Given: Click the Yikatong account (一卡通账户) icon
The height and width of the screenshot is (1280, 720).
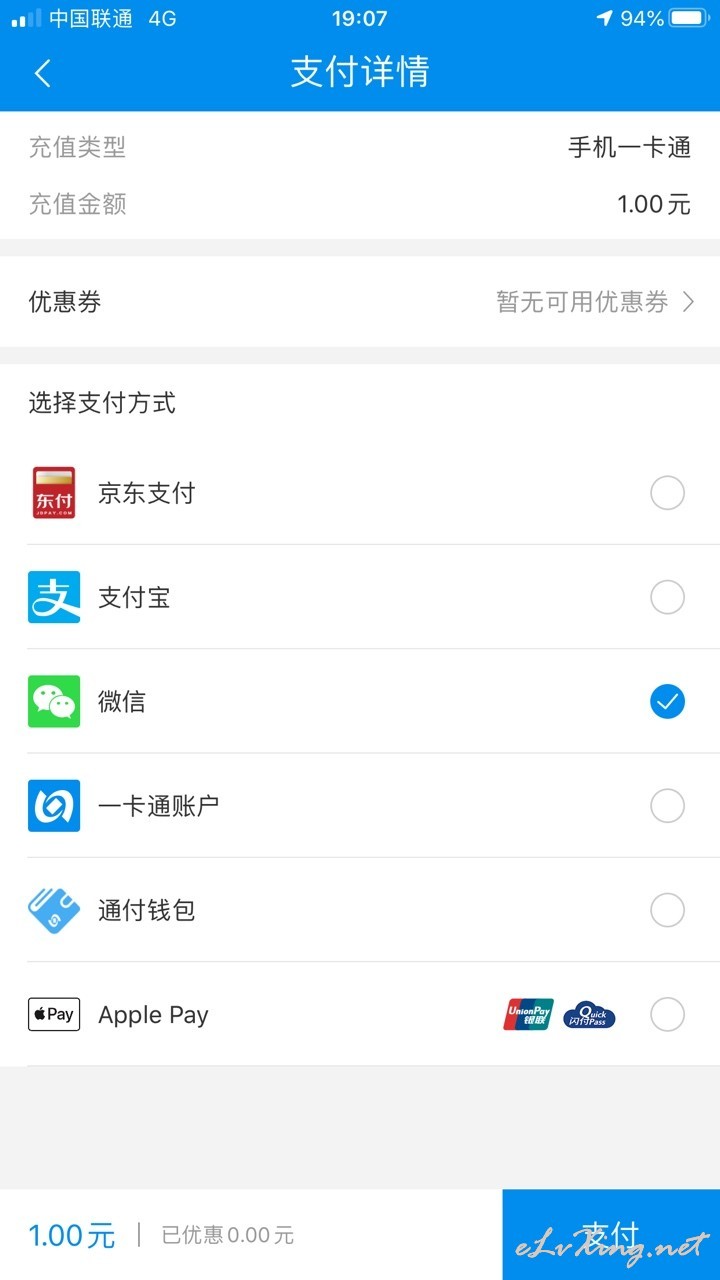Looking at the screenshot, I should (x=54, y=805).
